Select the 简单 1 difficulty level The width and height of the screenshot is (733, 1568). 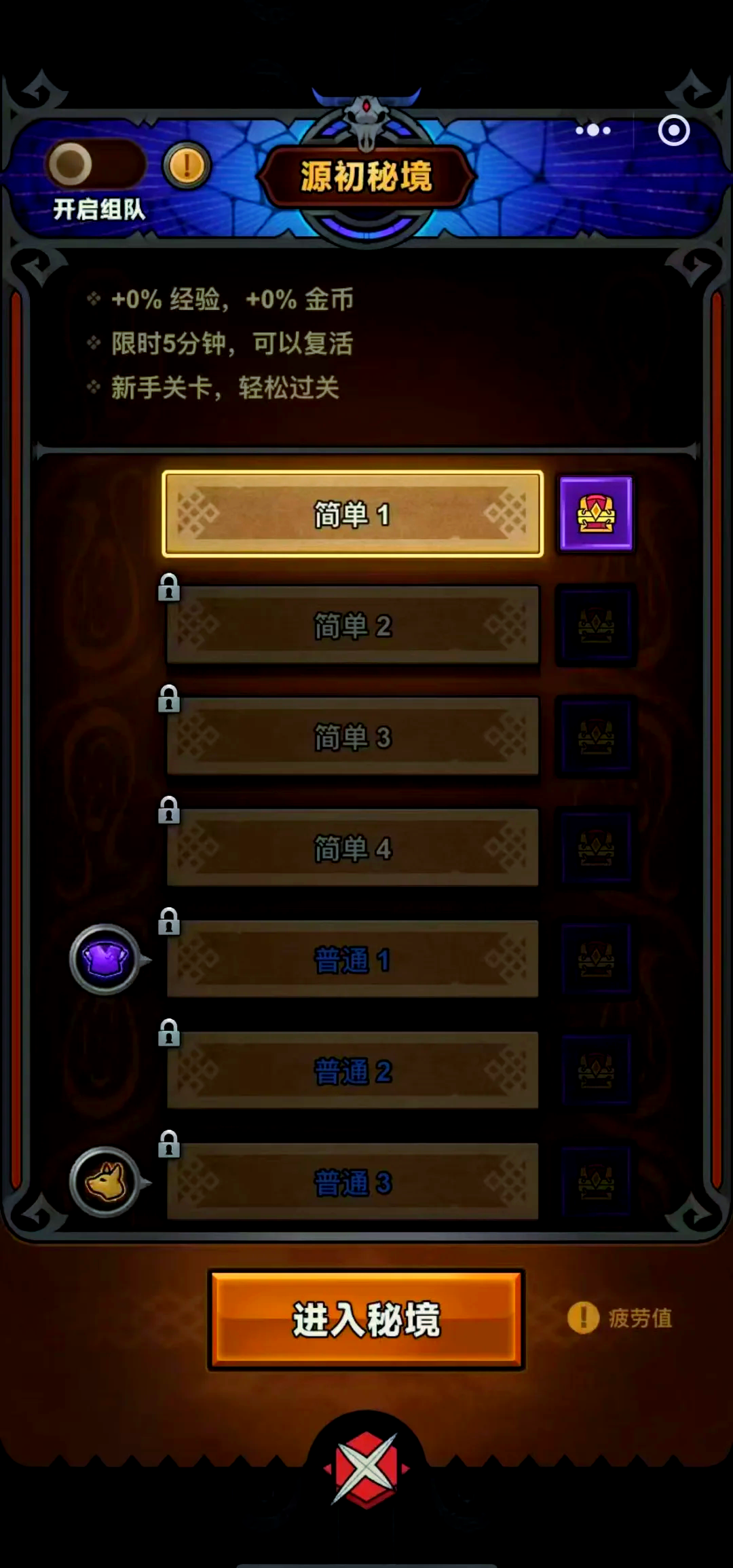tap(352, 514)
